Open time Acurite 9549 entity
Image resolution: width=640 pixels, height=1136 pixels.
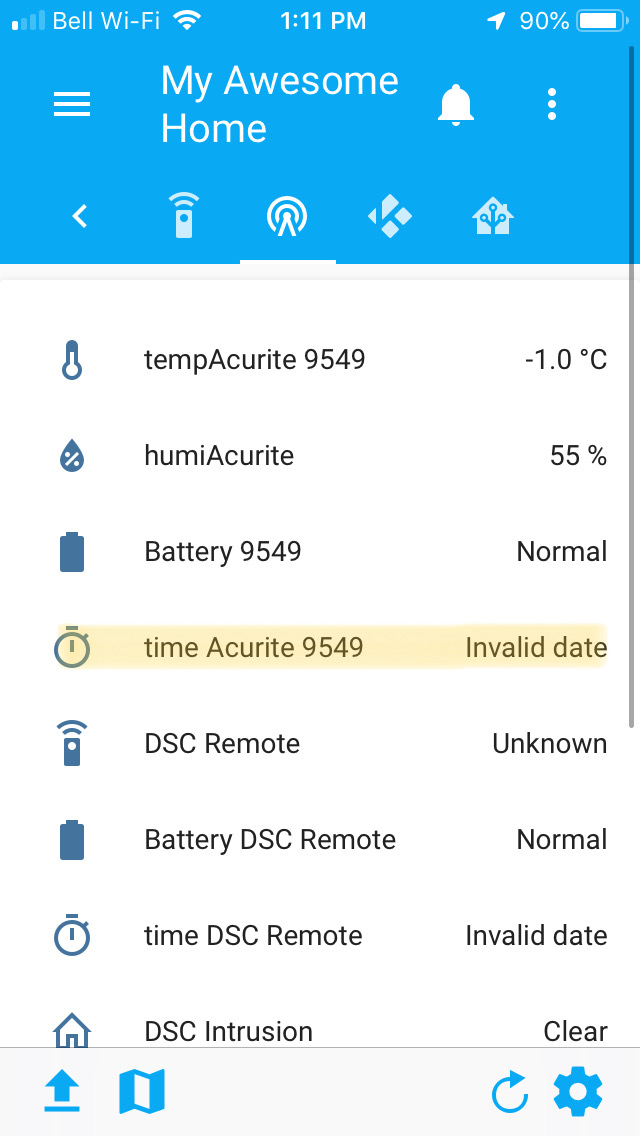tap(332, 647)
